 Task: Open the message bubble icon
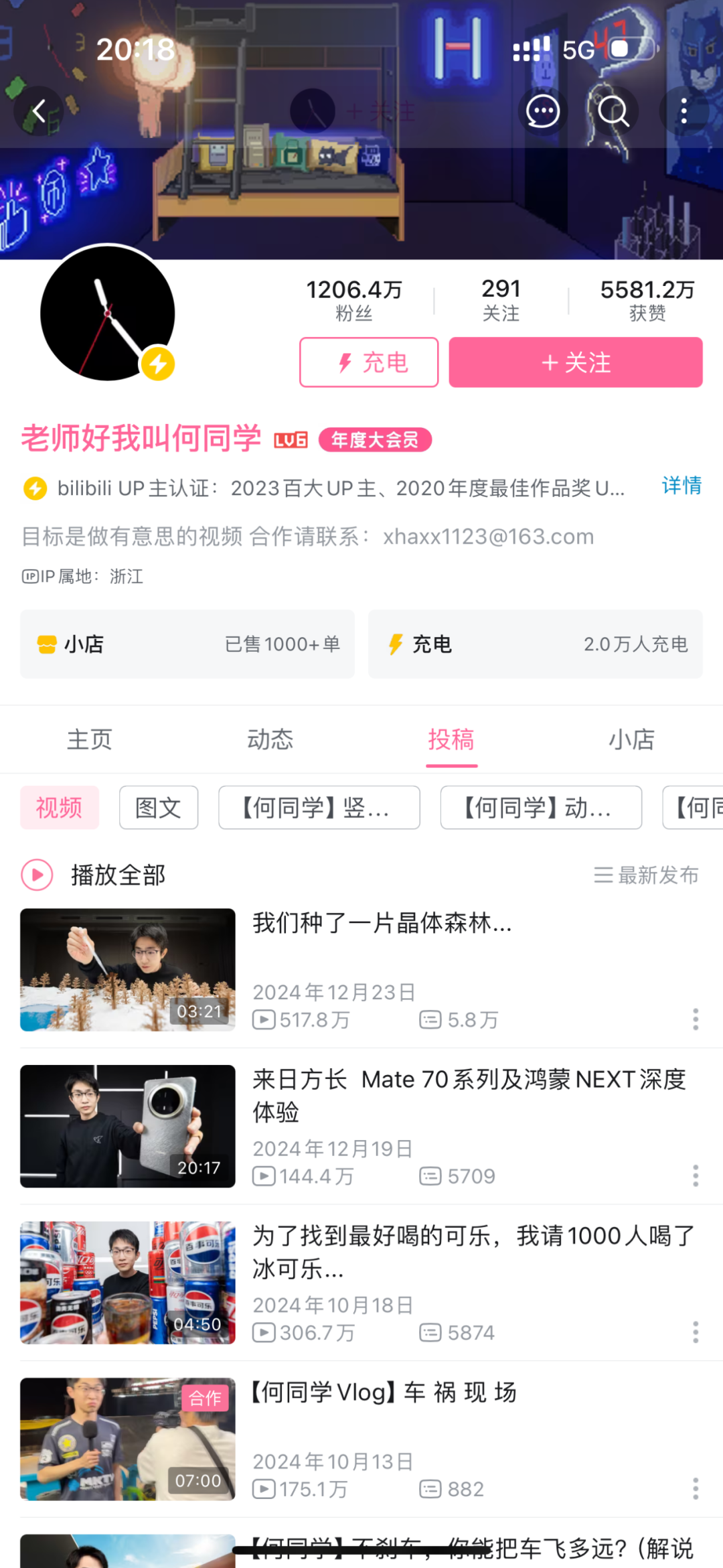tap(542, 111)
